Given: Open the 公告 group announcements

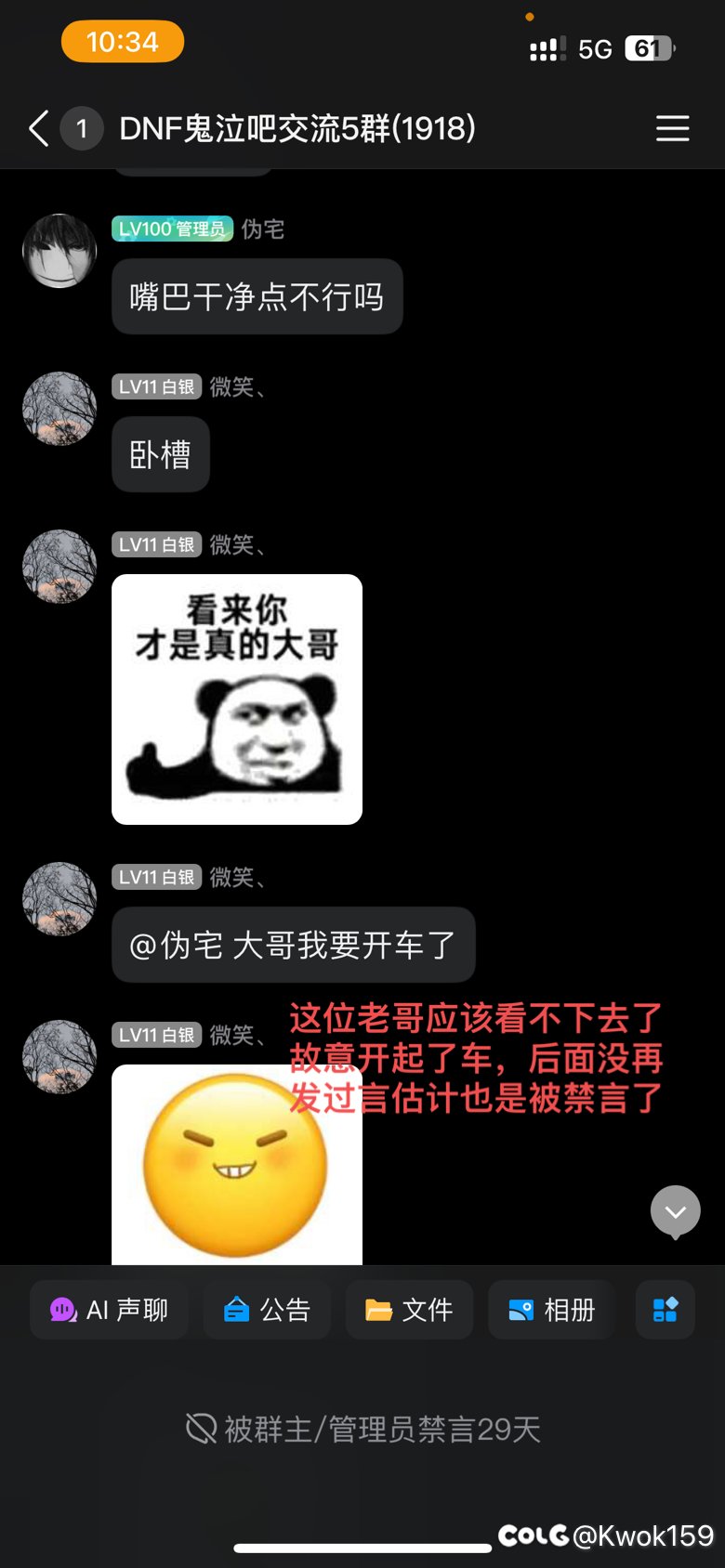Looking at the screenshot, I should tap(267, 1310).
